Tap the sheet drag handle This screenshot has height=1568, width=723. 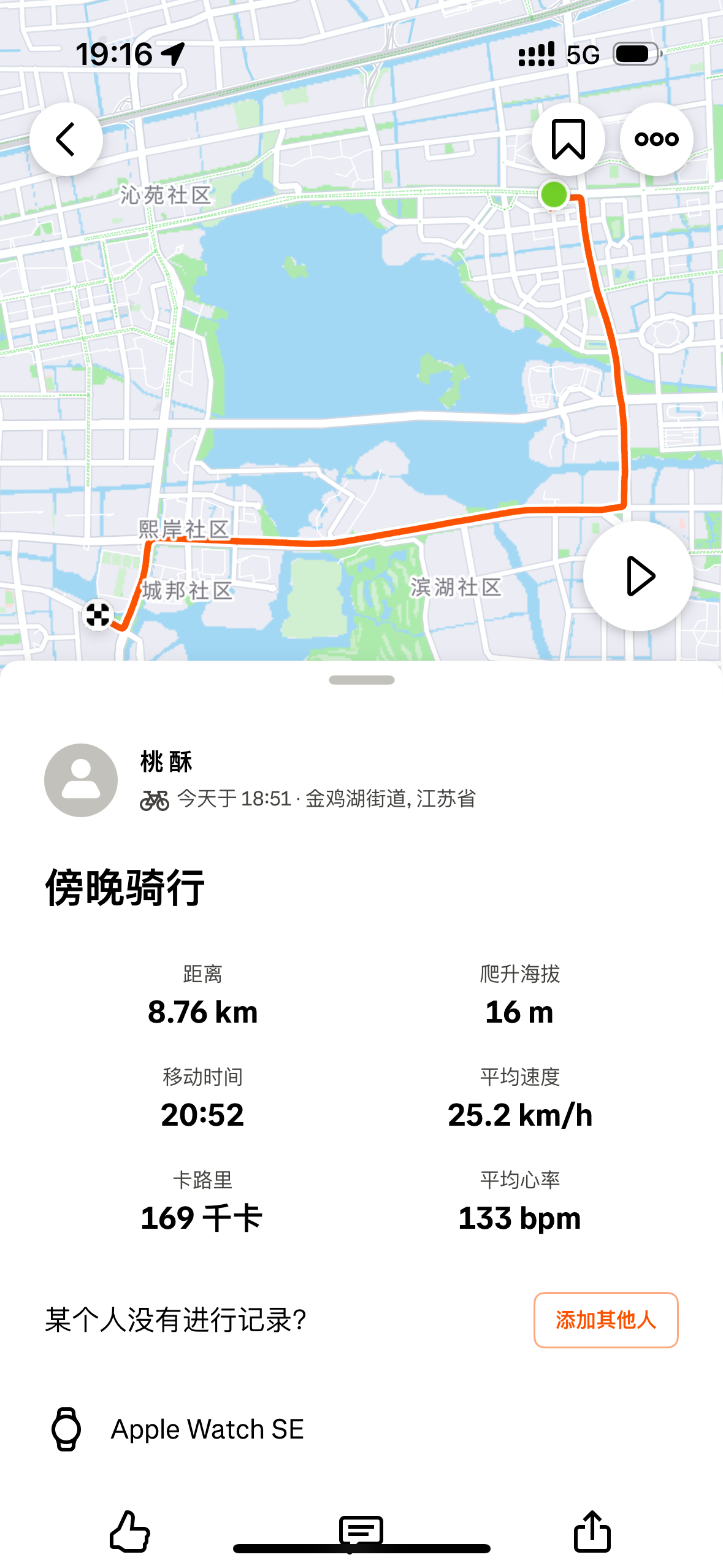pos(362,680)
